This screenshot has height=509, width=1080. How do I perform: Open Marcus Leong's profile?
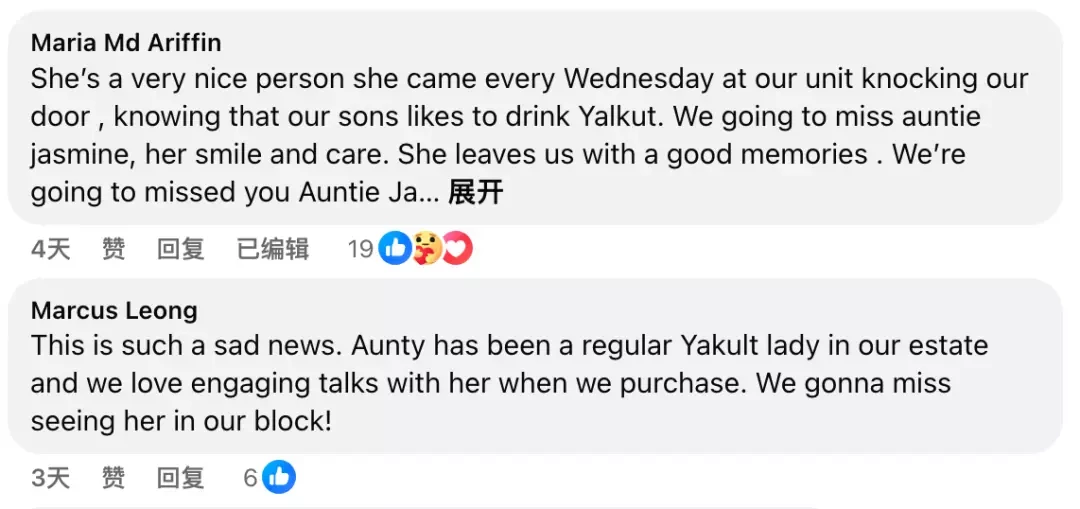tap(114, 310)
